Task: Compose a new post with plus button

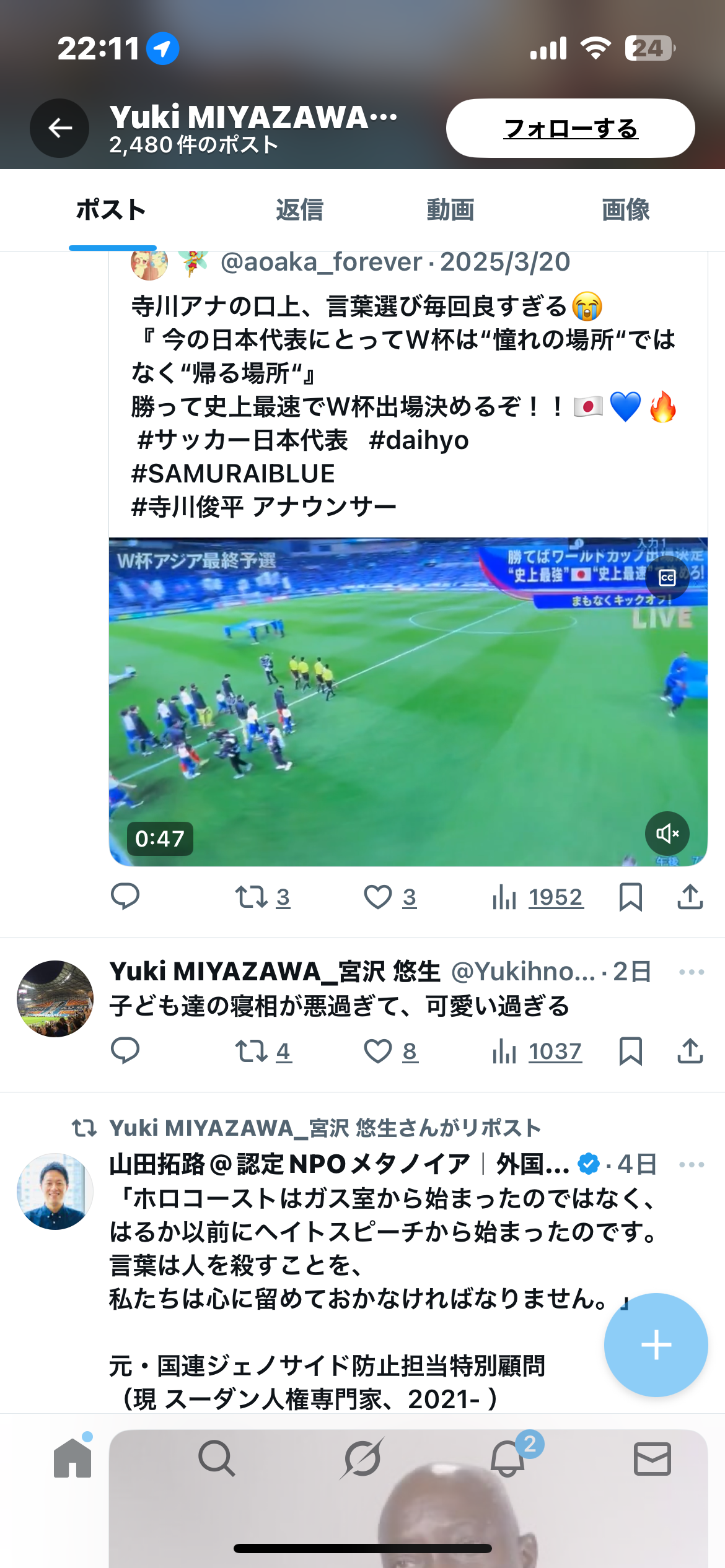Action: tap(656, 1345)
